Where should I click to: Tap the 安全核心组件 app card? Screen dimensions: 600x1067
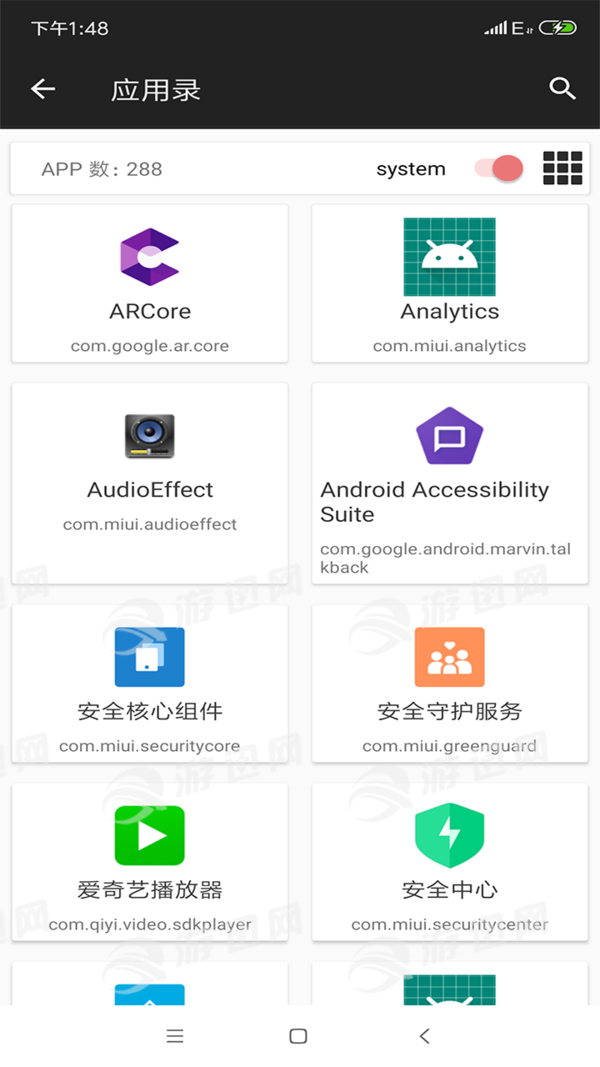(x=150, y=683)
